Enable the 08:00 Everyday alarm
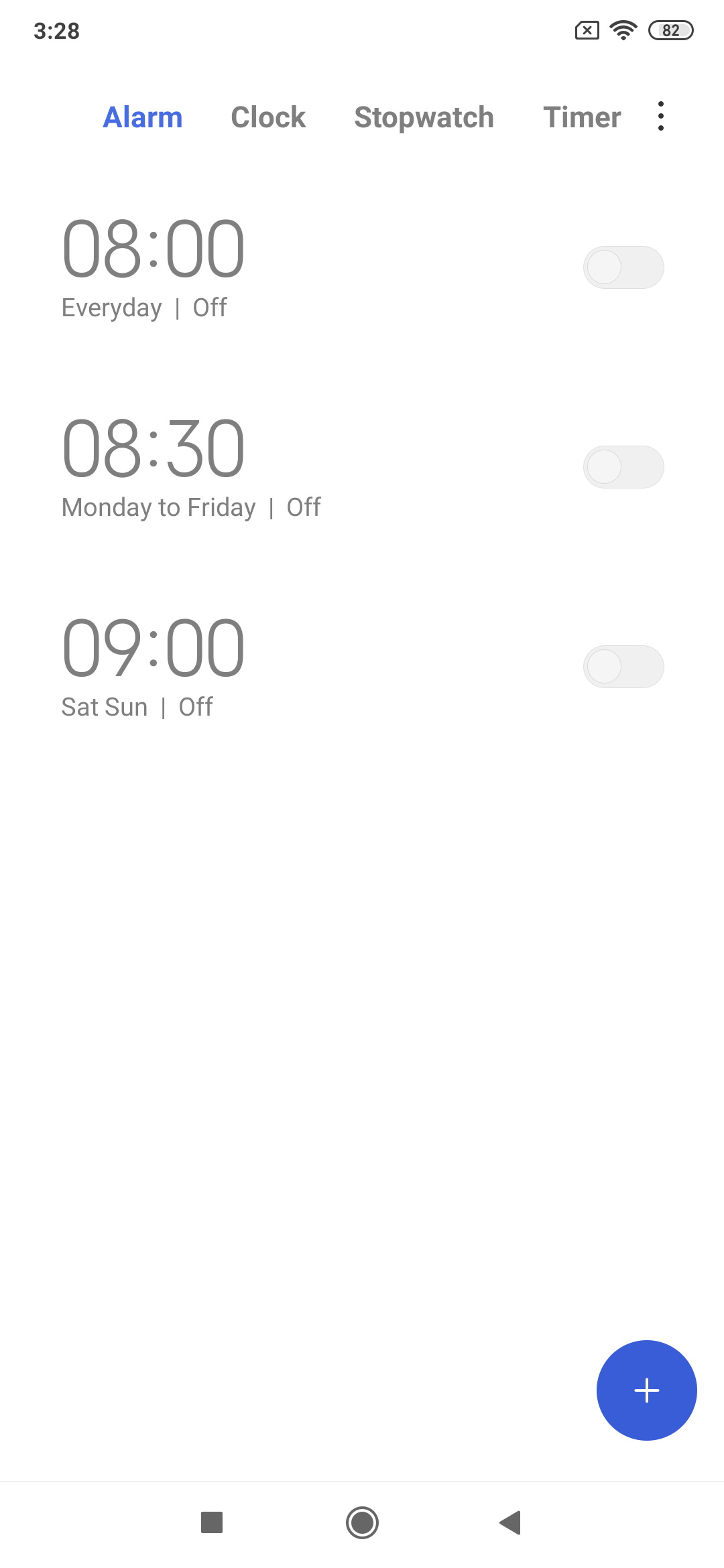724x1568 pixels. 623,267
